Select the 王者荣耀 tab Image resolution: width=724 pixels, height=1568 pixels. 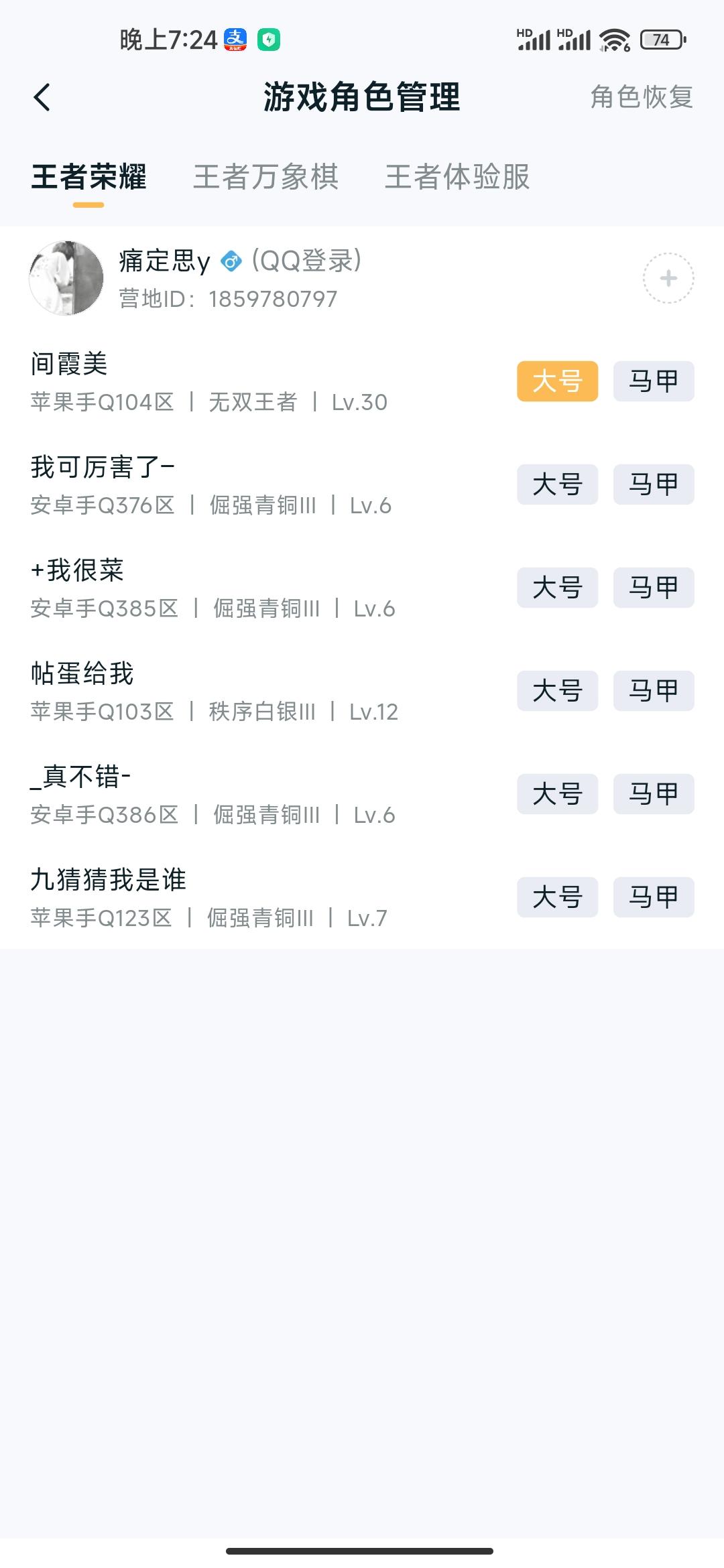click(88, 178)
